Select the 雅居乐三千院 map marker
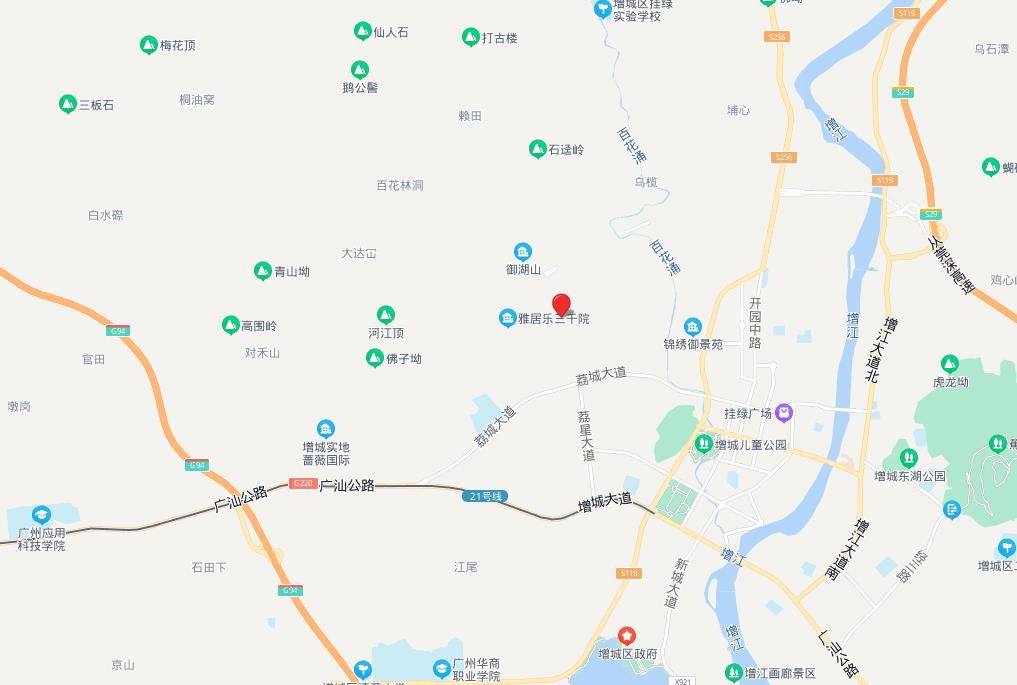The image size is (1017, 685). coord(508,319)
